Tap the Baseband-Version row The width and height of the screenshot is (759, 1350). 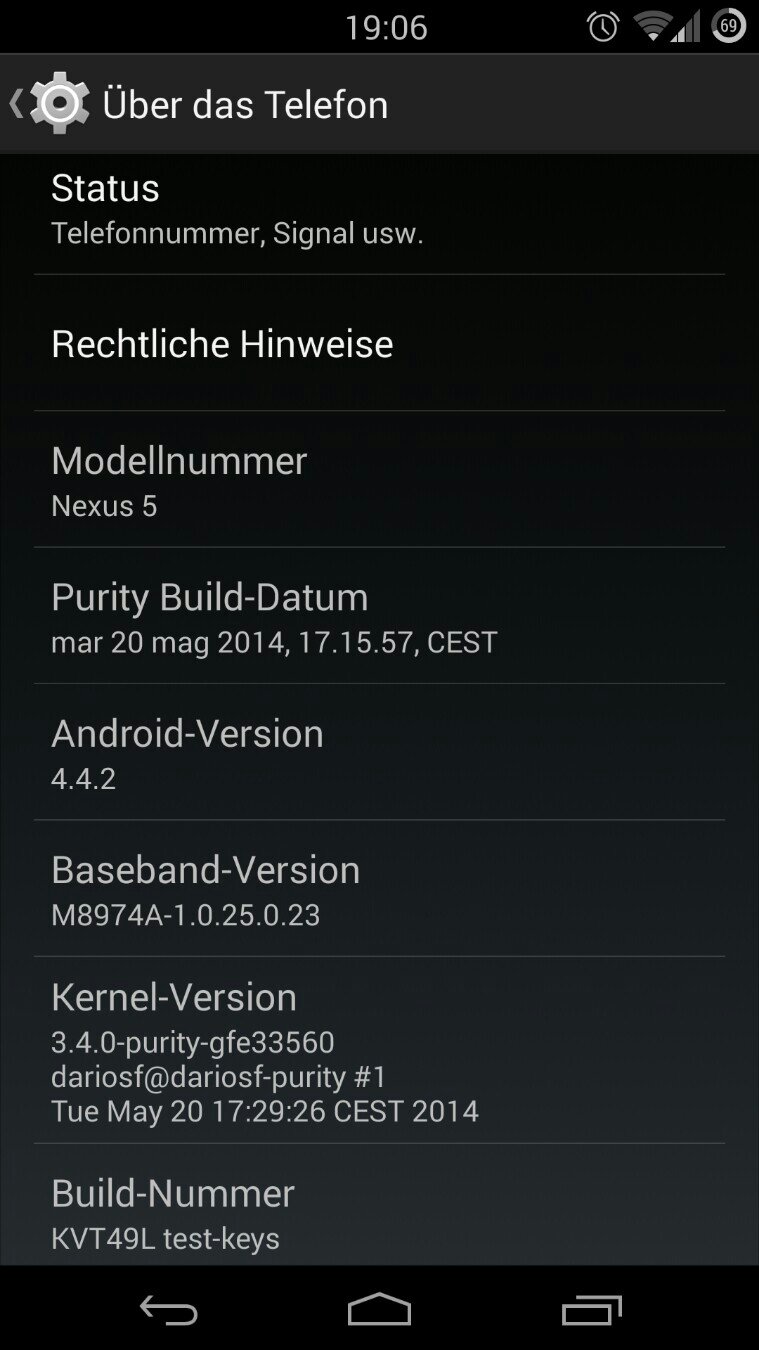[379, 890]
